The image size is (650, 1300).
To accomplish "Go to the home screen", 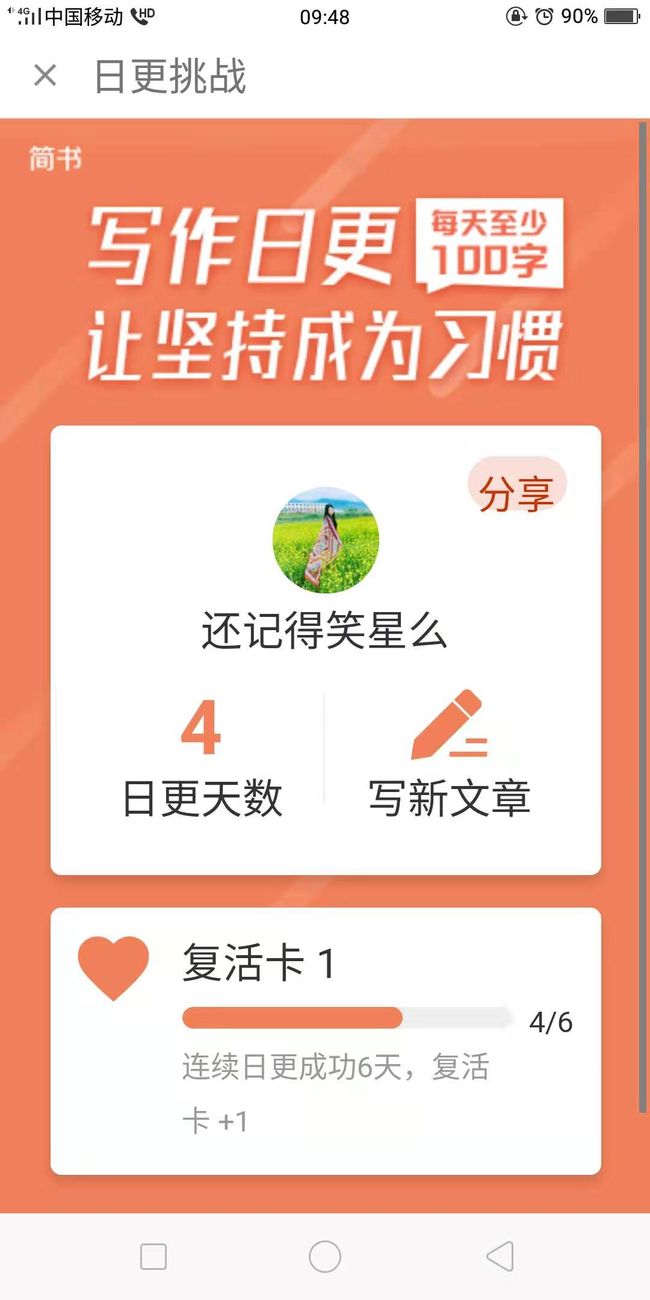I will click(325, 1256).
